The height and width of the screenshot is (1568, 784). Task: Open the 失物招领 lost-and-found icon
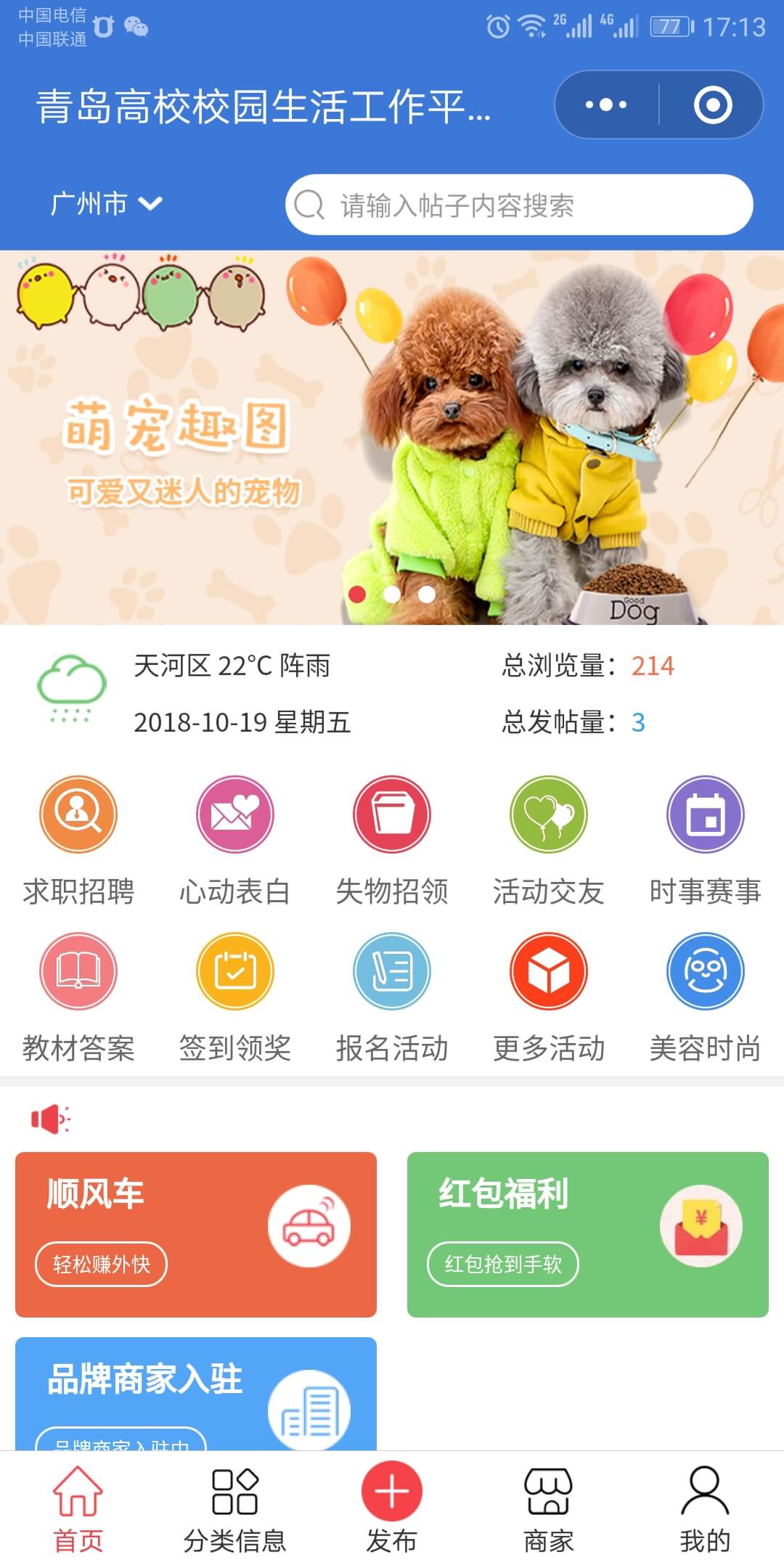[391, 814]
